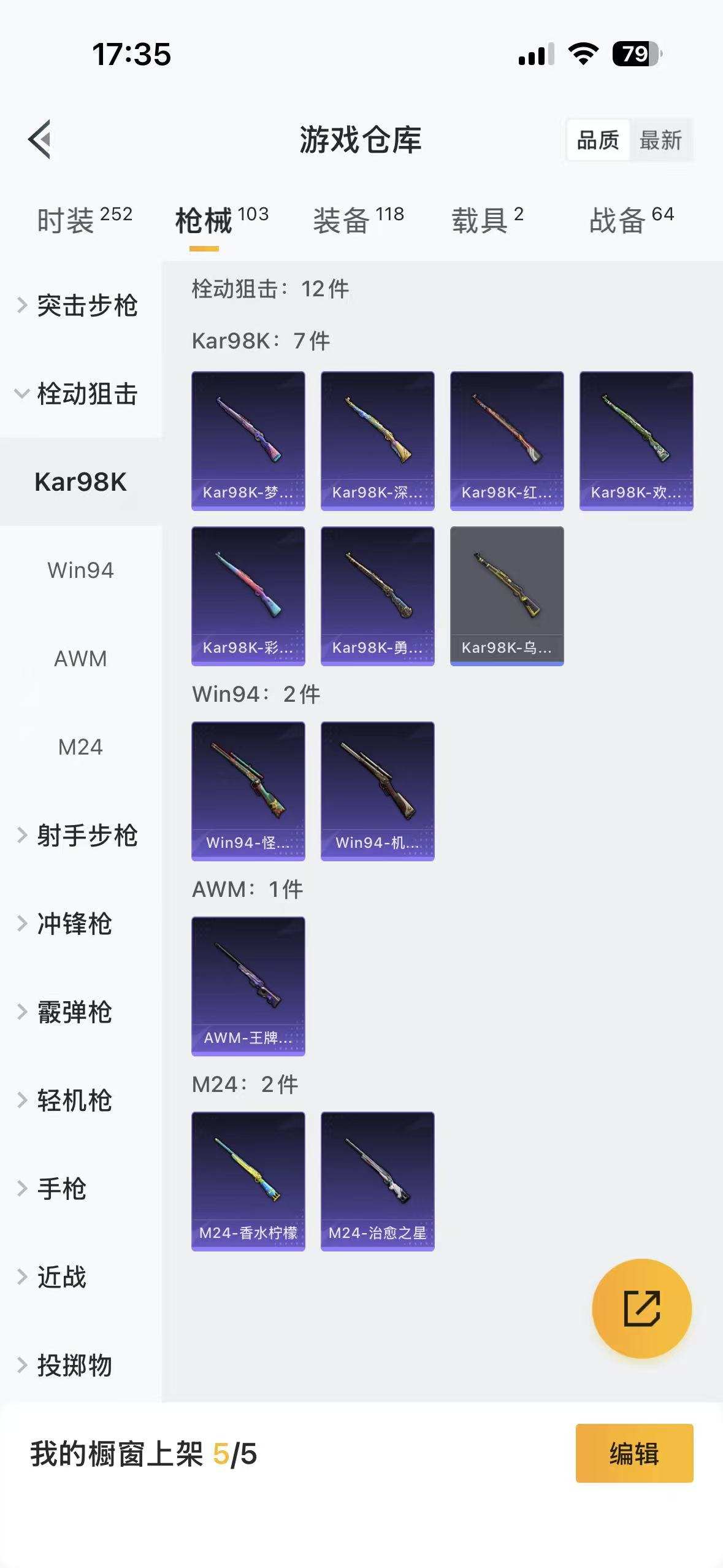Open the yellow share floating button

[641, 1308]
